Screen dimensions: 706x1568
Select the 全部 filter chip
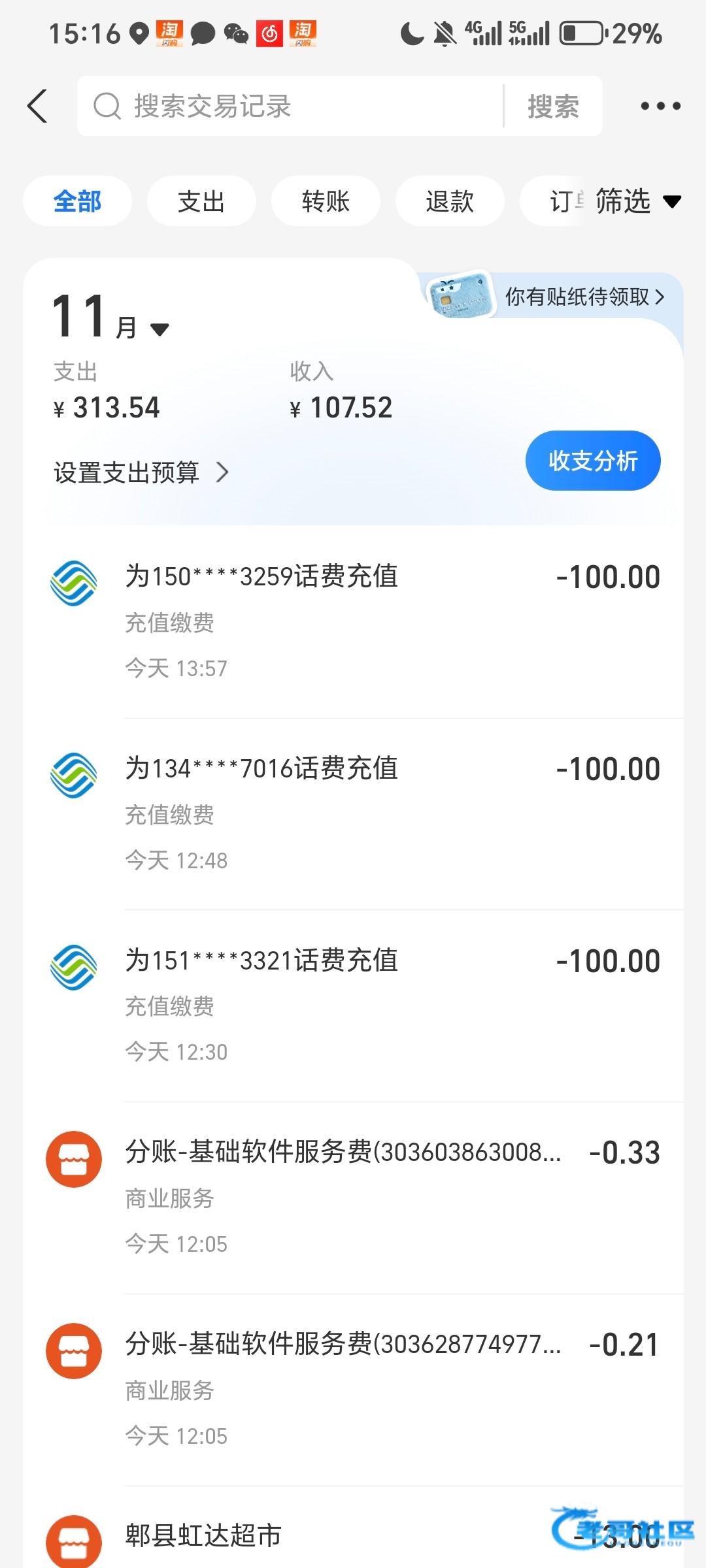[x=77, y=201]
